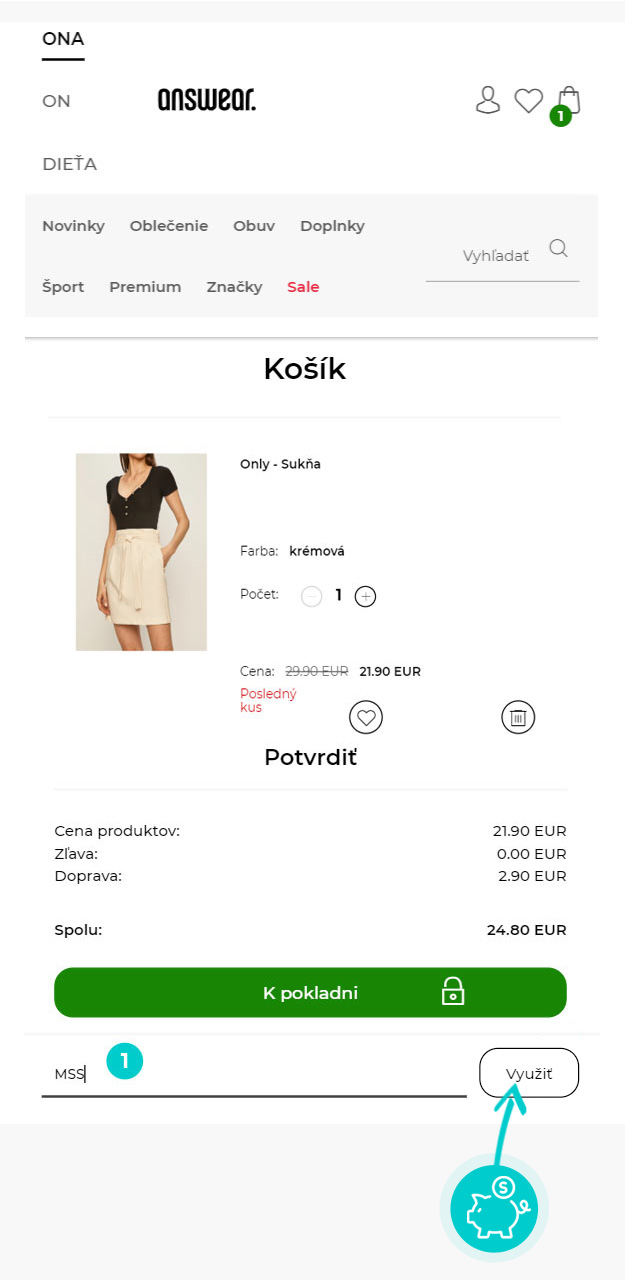Add Only - Sukňa to favorites
Image resolution: width=625 pixels, height=1280 pixels.
pyautogui.click(x=366, y=717)
